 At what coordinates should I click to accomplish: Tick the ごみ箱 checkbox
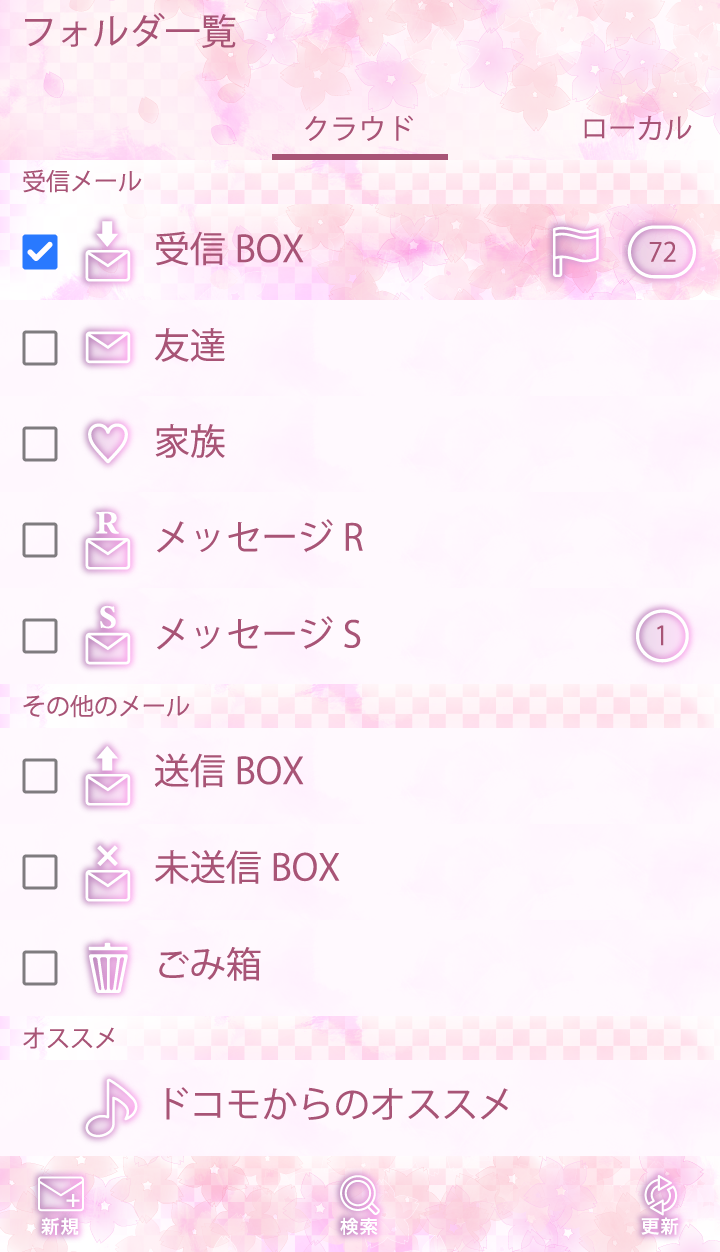(x=40, y=967)
